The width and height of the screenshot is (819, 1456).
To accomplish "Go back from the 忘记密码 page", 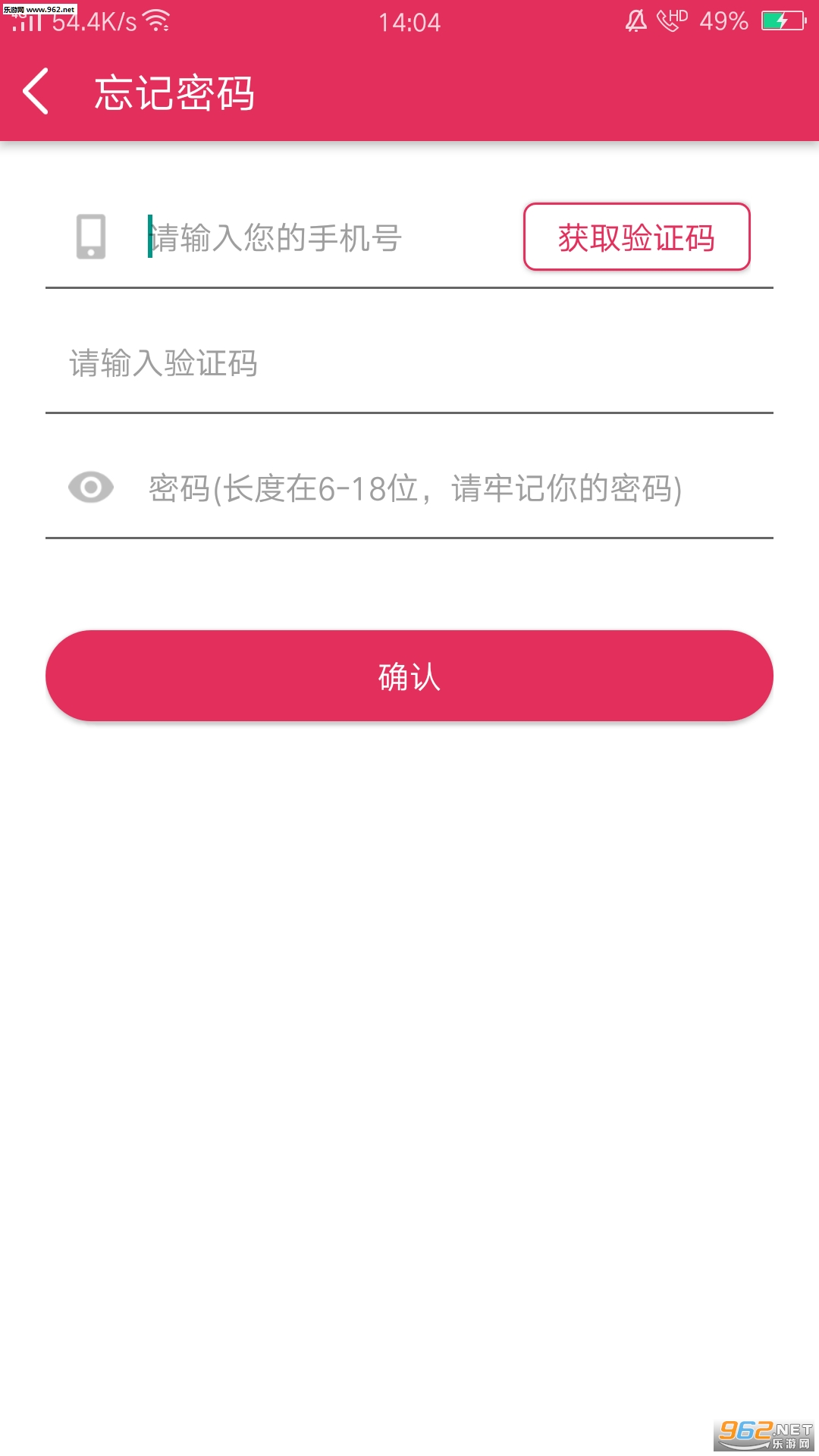I will pyautogui.click(x=36, y=92).
